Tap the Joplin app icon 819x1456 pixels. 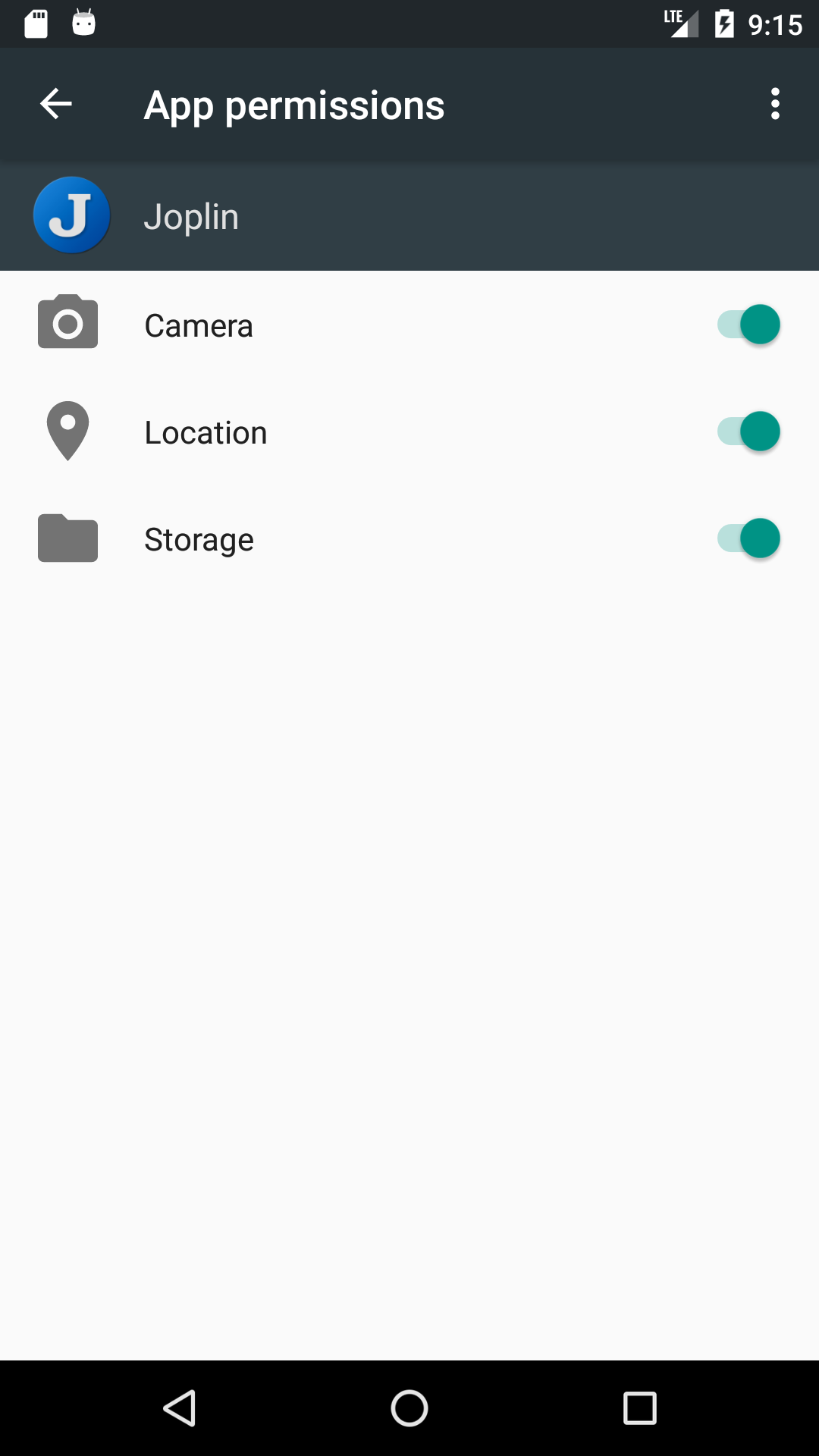point(71,215)
